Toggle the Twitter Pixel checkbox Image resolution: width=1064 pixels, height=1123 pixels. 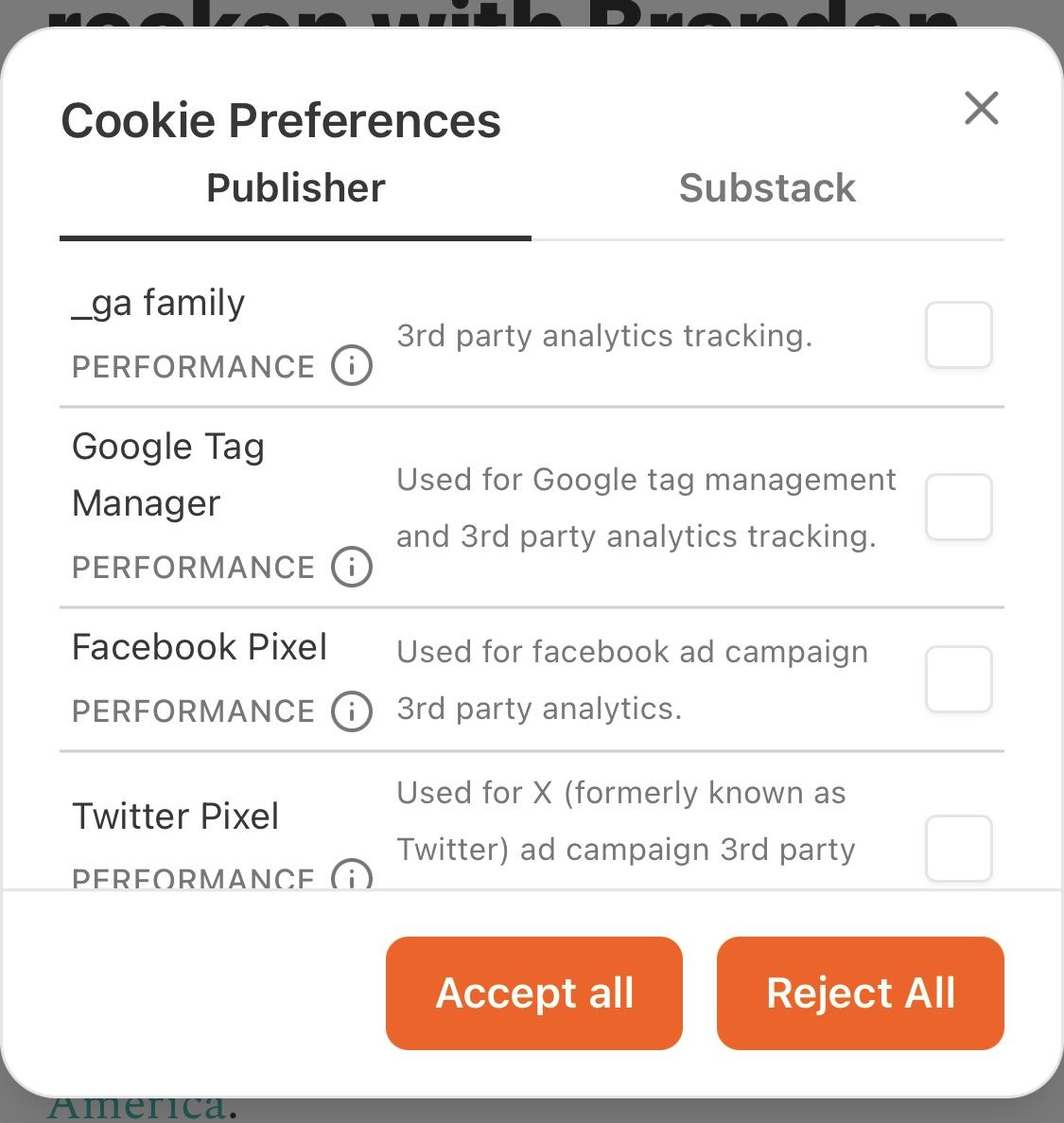[x=958, y=849]
